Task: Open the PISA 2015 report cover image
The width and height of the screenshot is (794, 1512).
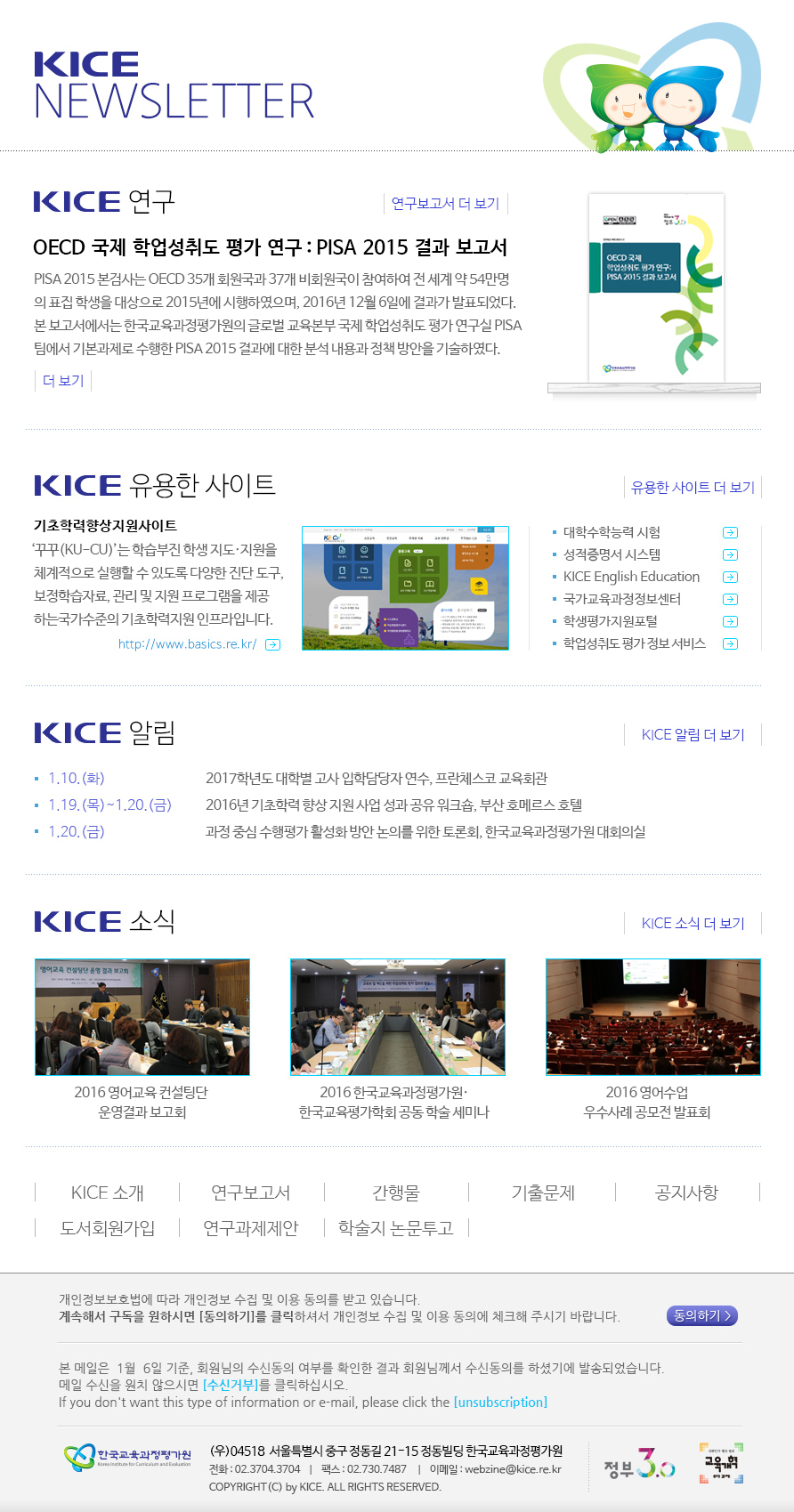Action: pyautogui.click(x=655, y=287)
